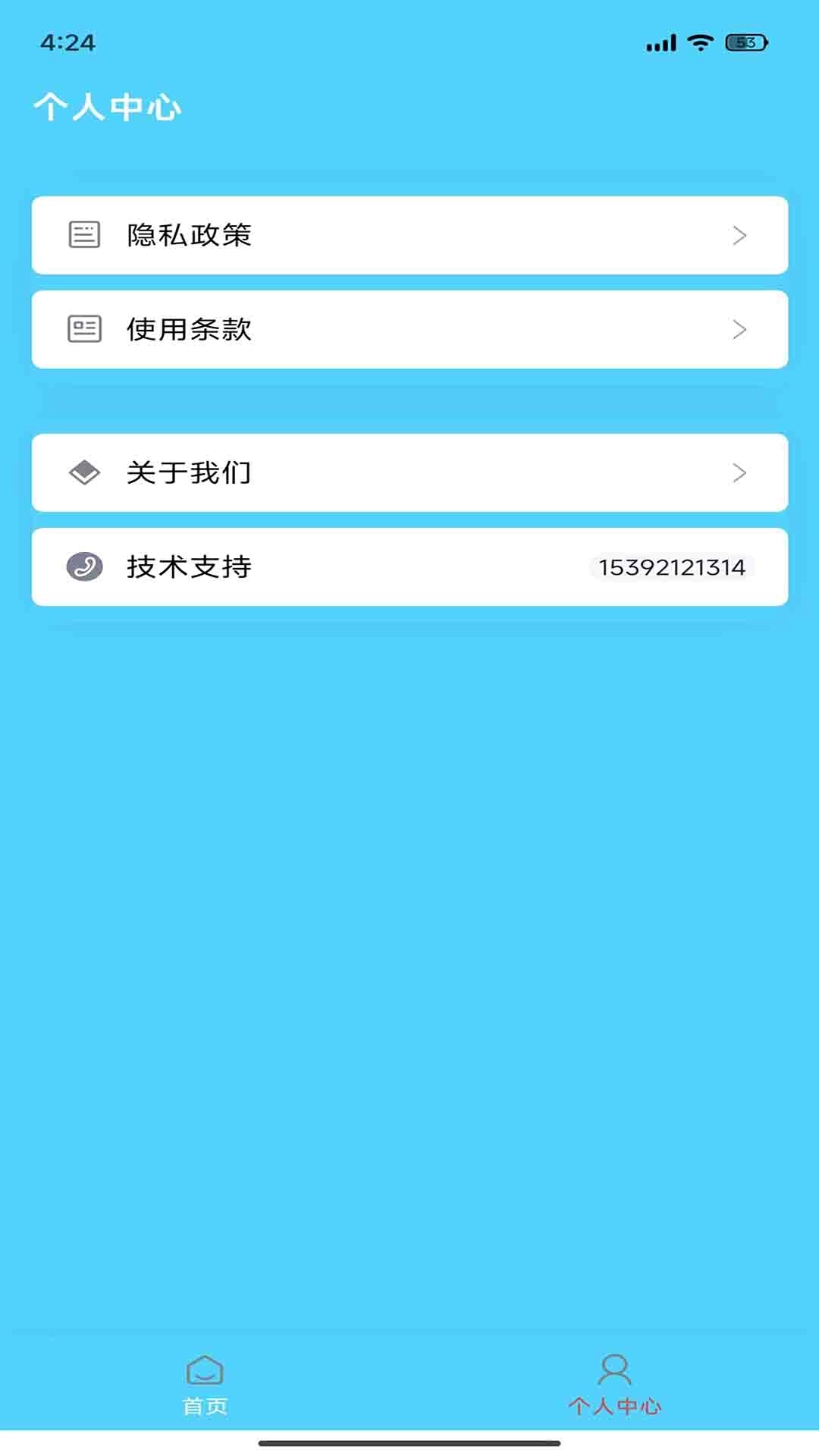Viewport: 819px width, 1456px height.
Task: Click the terms of use icon
Action: [83, 329]
